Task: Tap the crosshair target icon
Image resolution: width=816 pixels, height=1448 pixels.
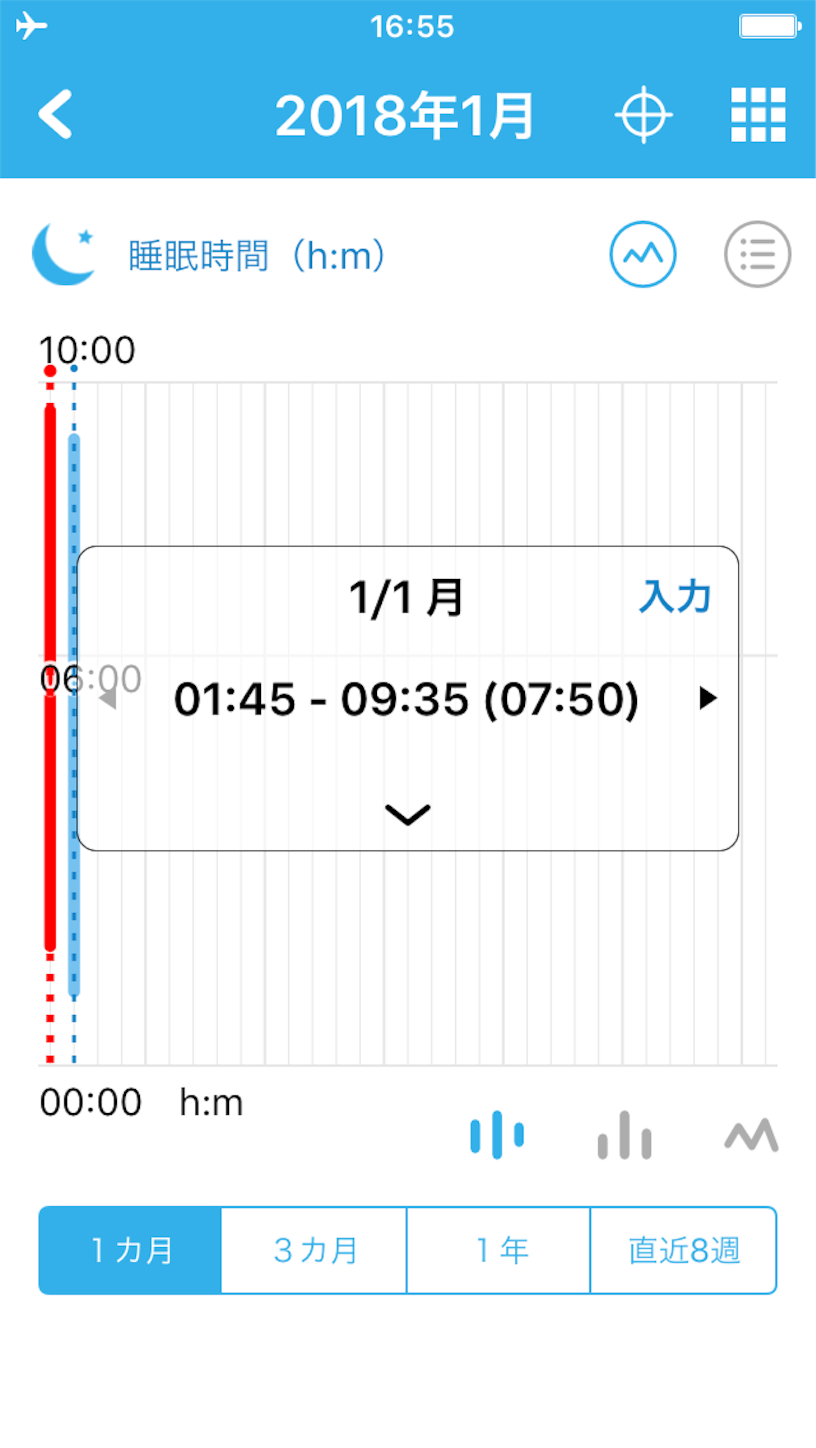Action: click(x=642, y=115)
